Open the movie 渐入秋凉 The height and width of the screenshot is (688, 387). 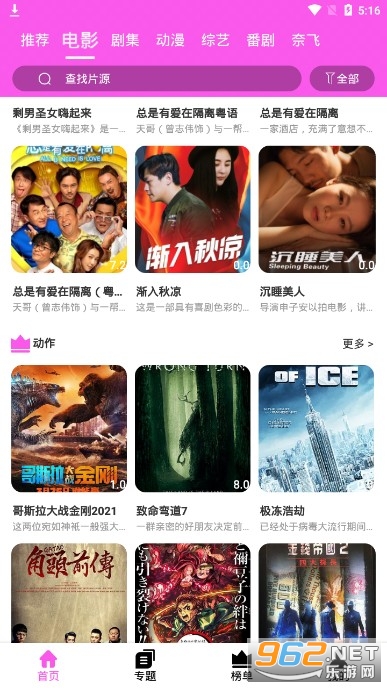point(193,209)
